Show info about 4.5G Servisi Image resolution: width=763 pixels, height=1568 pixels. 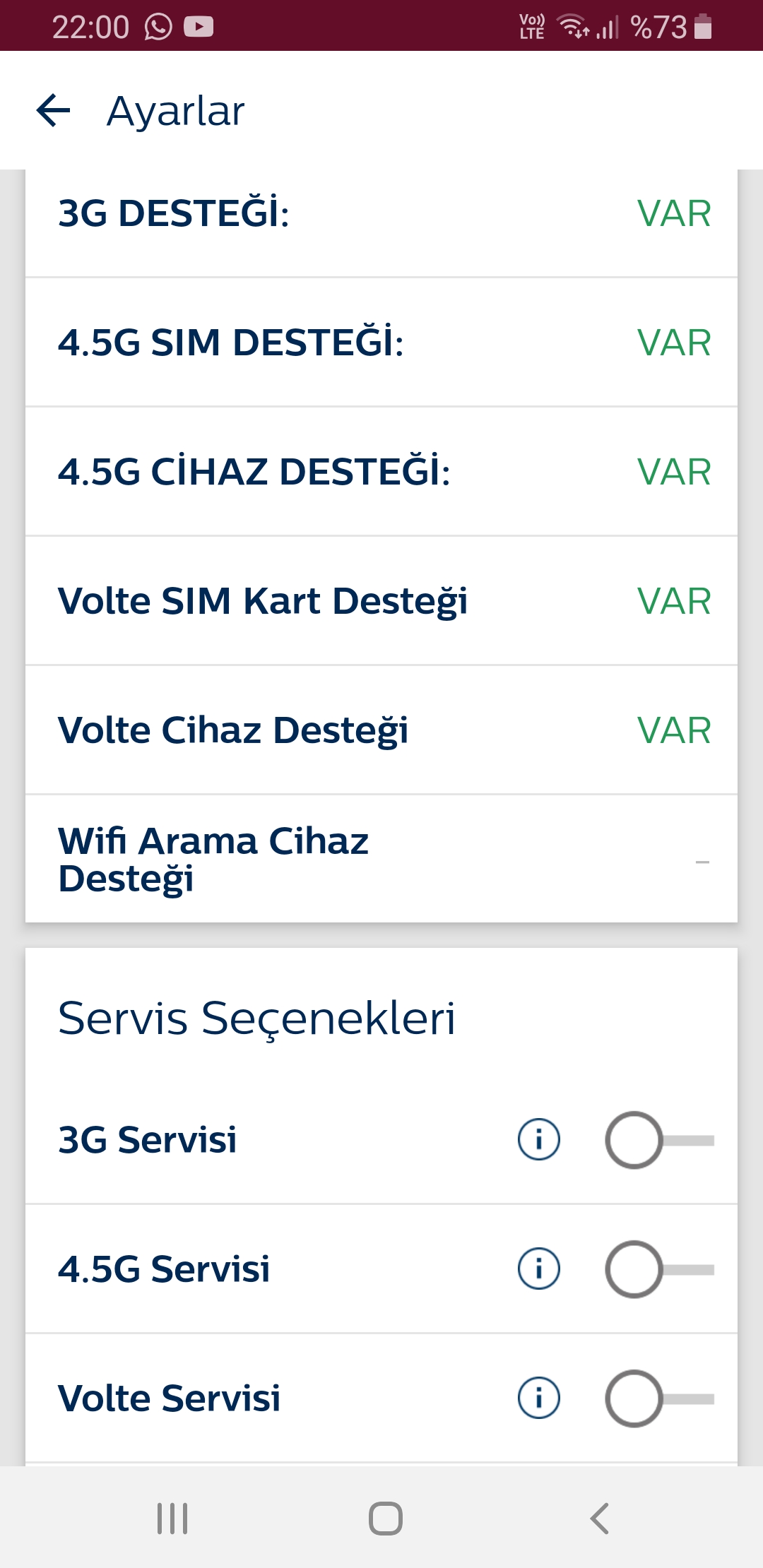click(x=539, y=1269)
